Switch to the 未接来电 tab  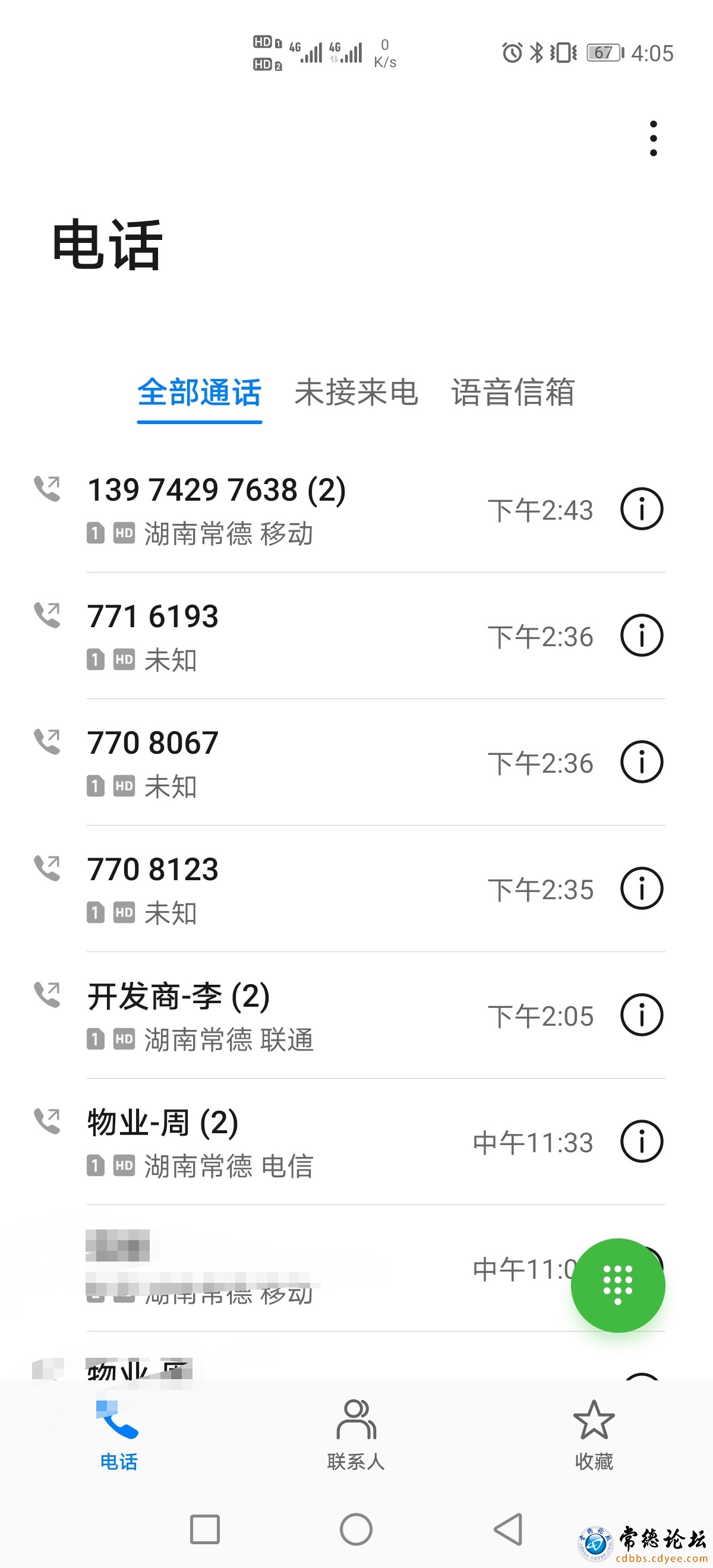point(356,392)
